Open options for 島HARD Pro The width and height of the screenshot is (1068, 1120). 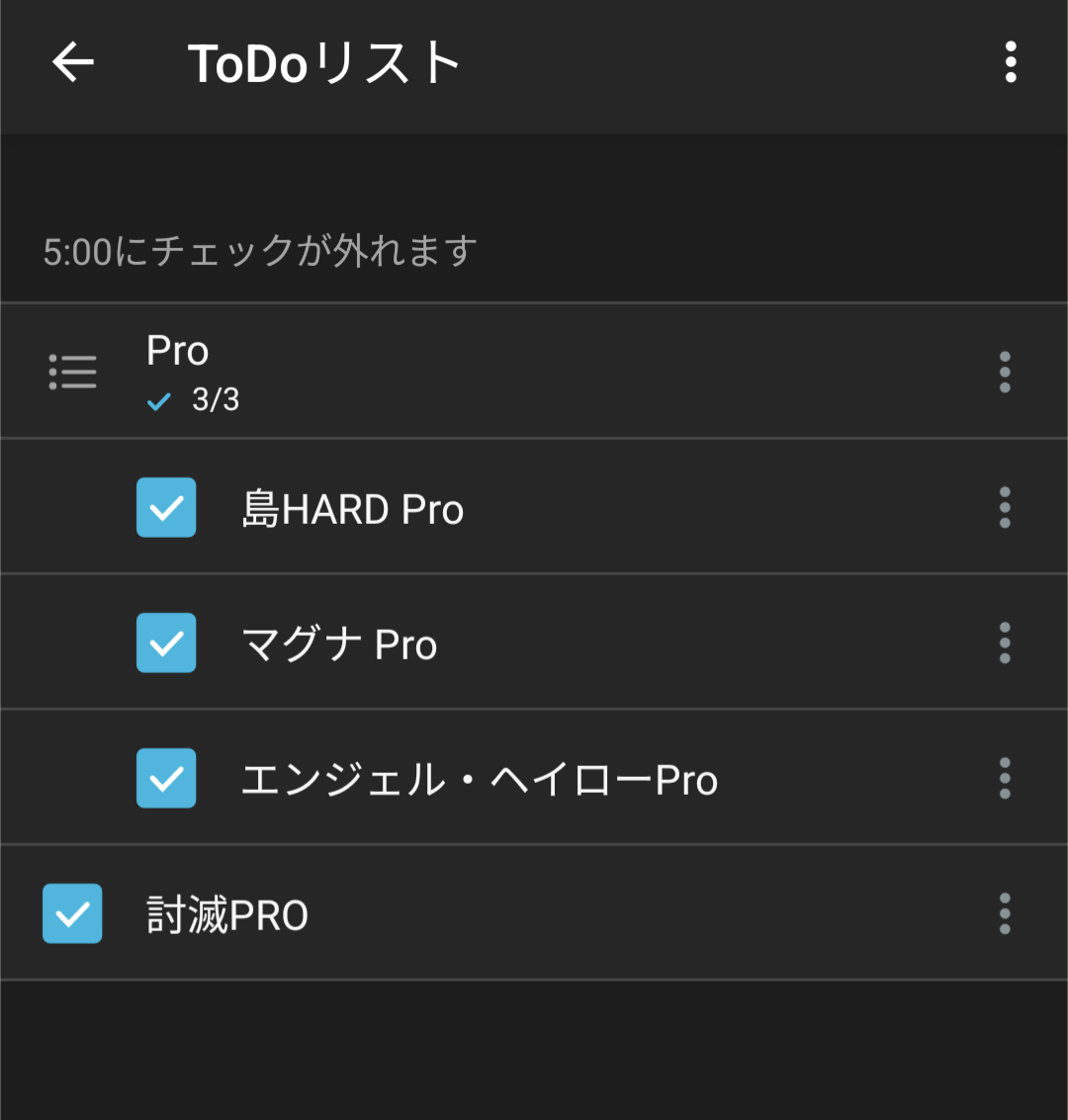[x=1005, y=508]
